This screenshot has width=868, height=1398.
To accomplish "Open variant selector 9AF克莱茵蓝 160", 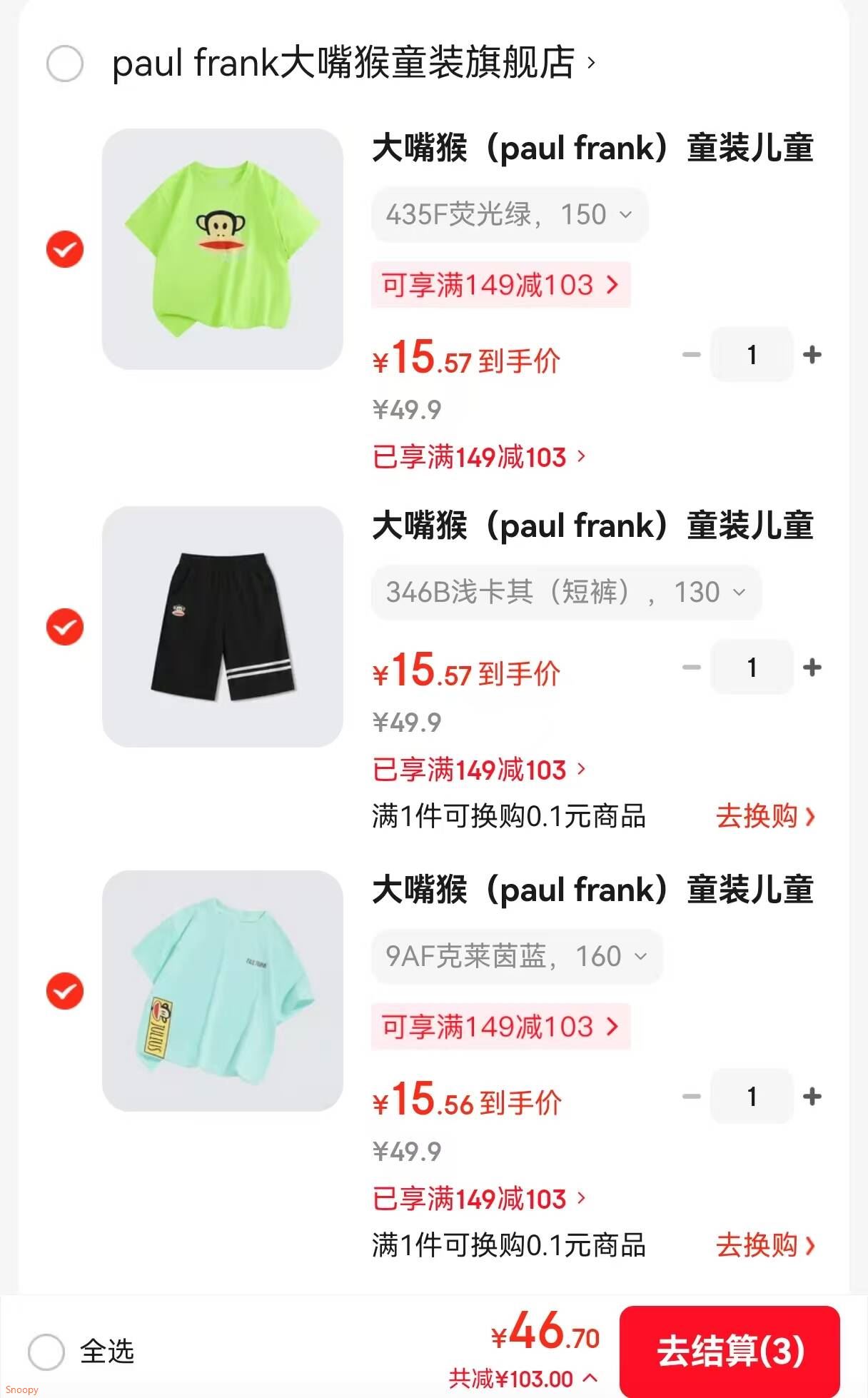I will click(x=516, y=956).
